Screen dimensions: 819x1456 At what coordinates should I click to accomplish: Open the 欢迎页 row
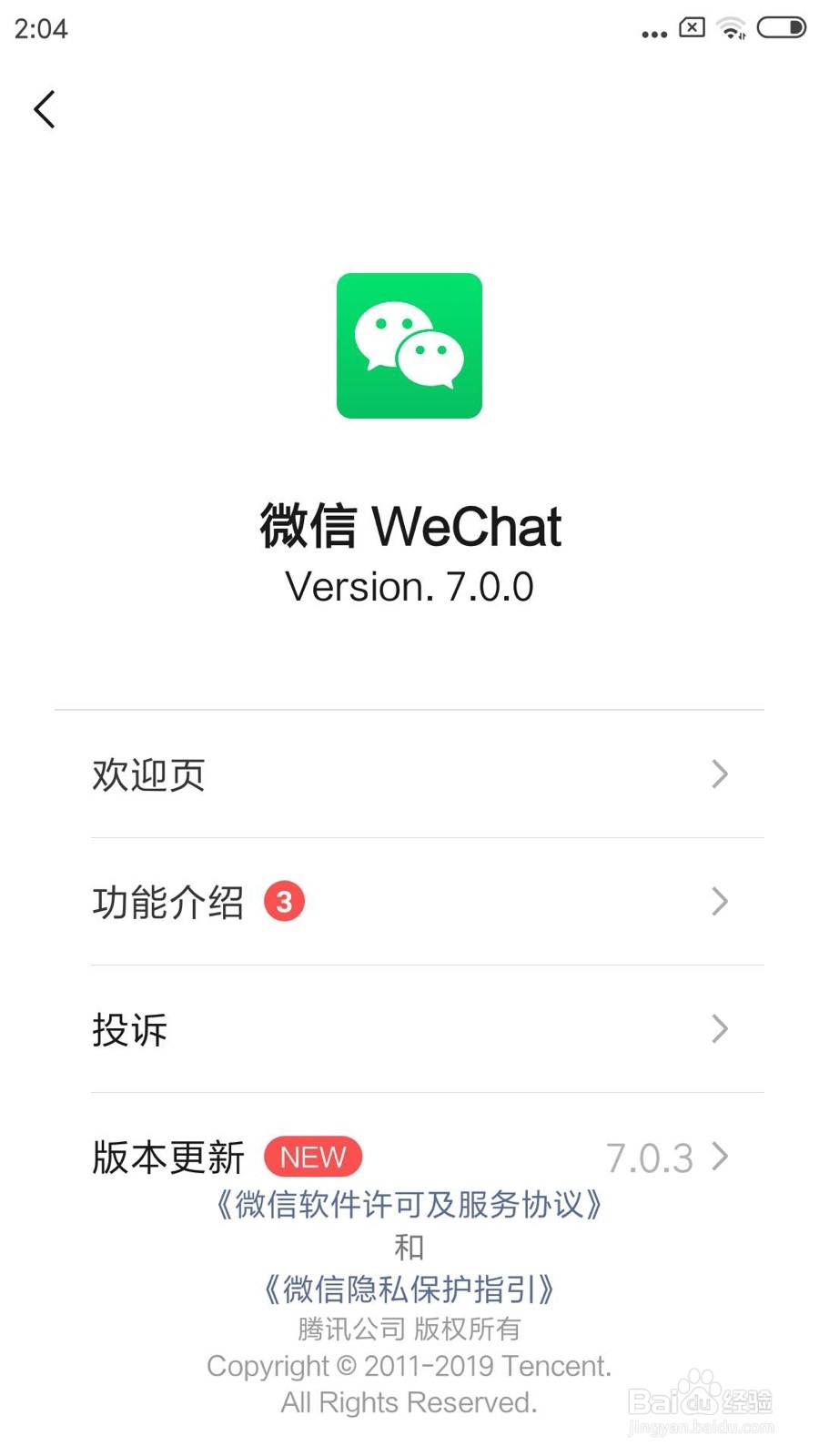point(409,774)
